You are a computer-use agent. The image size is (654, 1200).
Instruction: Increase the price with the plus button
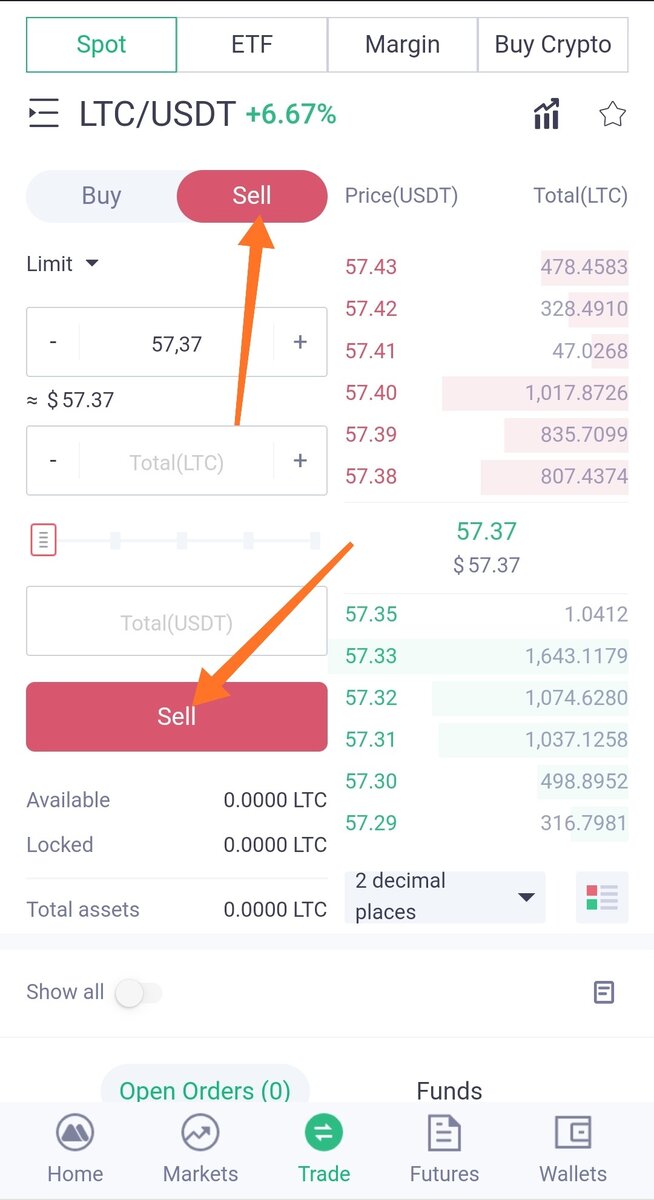[300, 342]
